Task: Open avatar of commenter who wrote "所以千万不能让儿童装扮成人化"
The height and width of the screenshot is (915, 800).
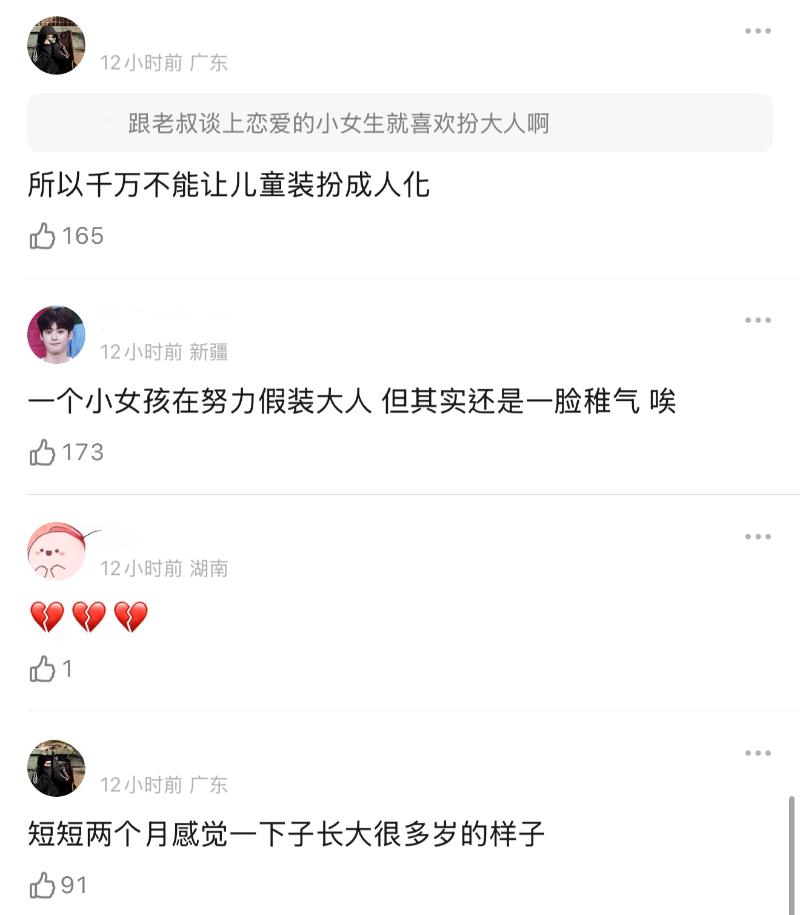Action: click(x=56, y=46)
